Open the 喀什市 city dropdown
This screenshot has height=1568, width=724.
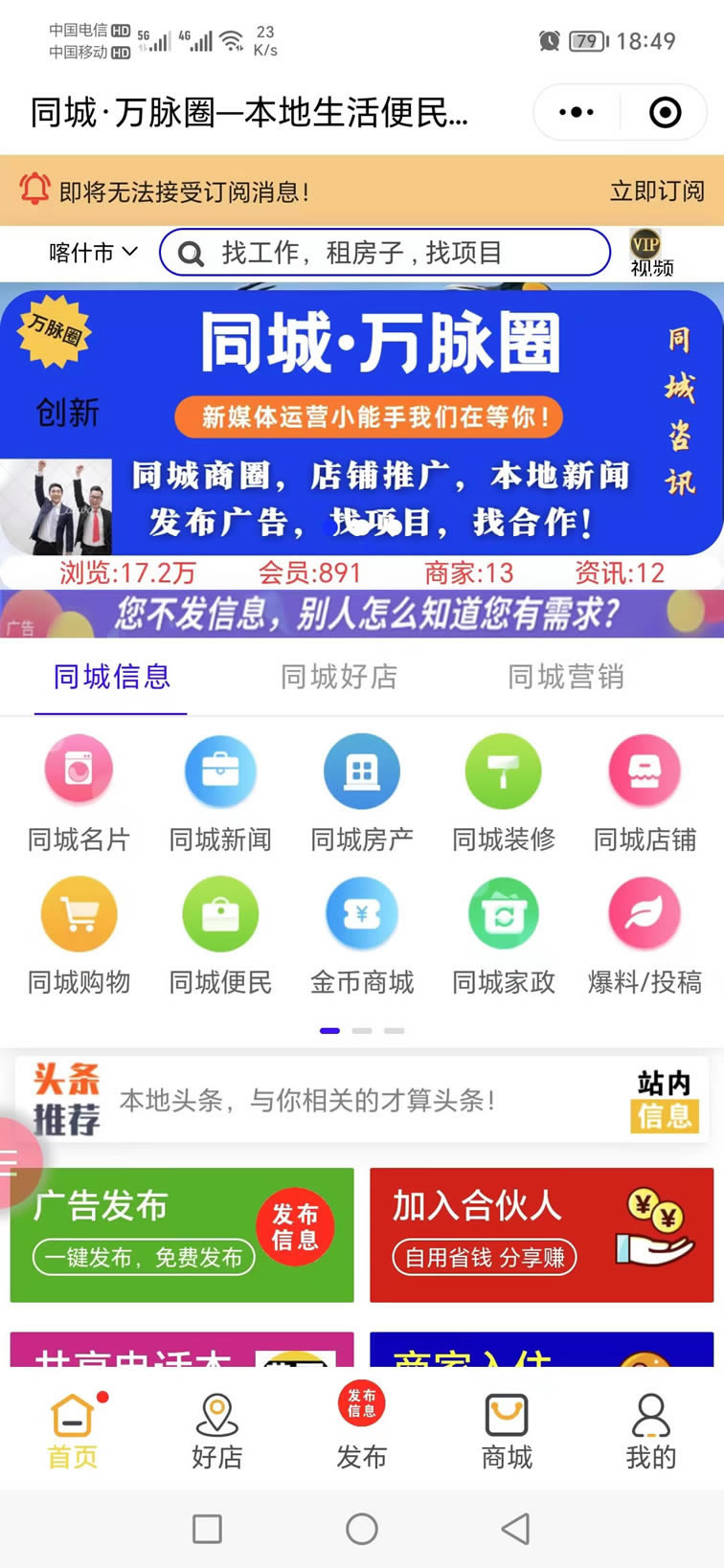[93, 253]
